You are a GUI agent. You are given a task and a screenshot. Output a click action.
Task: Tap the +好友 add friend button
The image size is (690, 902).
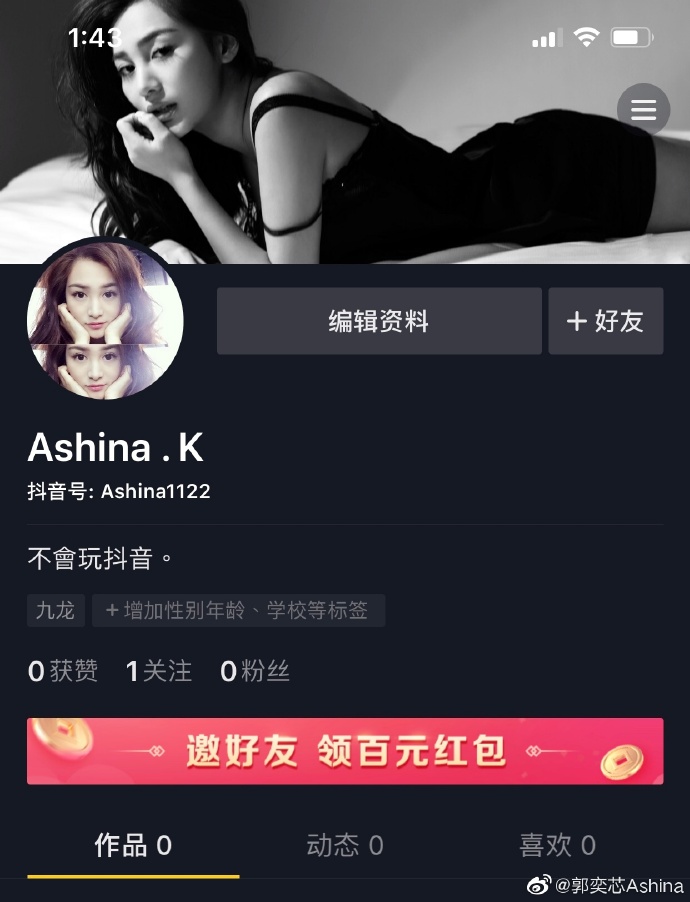(x=605, y=321)
